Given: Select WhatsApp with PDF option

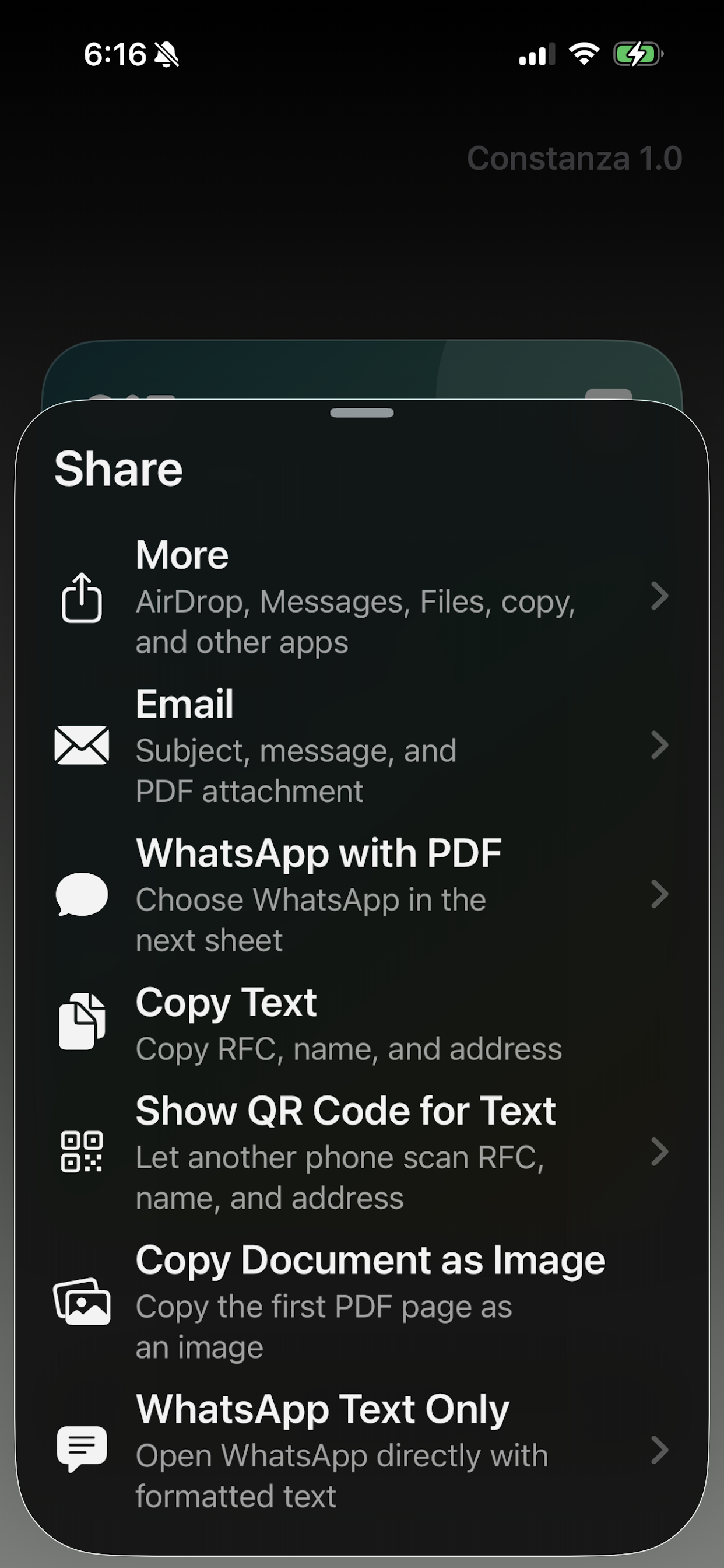Looking at the screenshot, I should (362, 895).
